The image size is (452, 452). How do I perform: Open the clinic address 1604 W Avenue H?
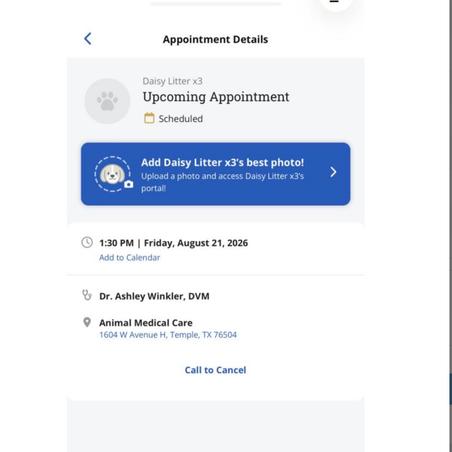coord(168,335)
